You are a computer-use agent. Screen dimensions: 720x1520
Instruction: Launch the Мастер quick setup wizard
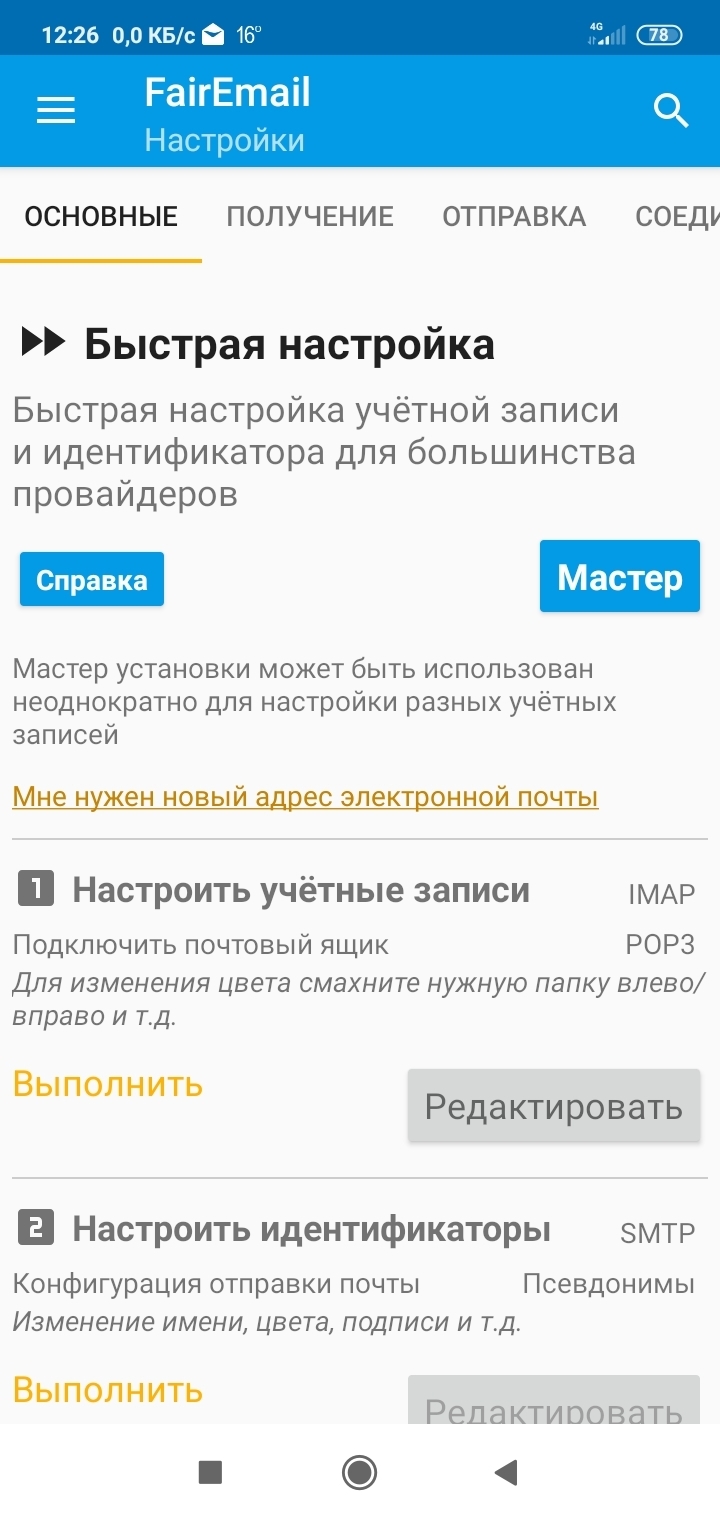click(620, 576)
